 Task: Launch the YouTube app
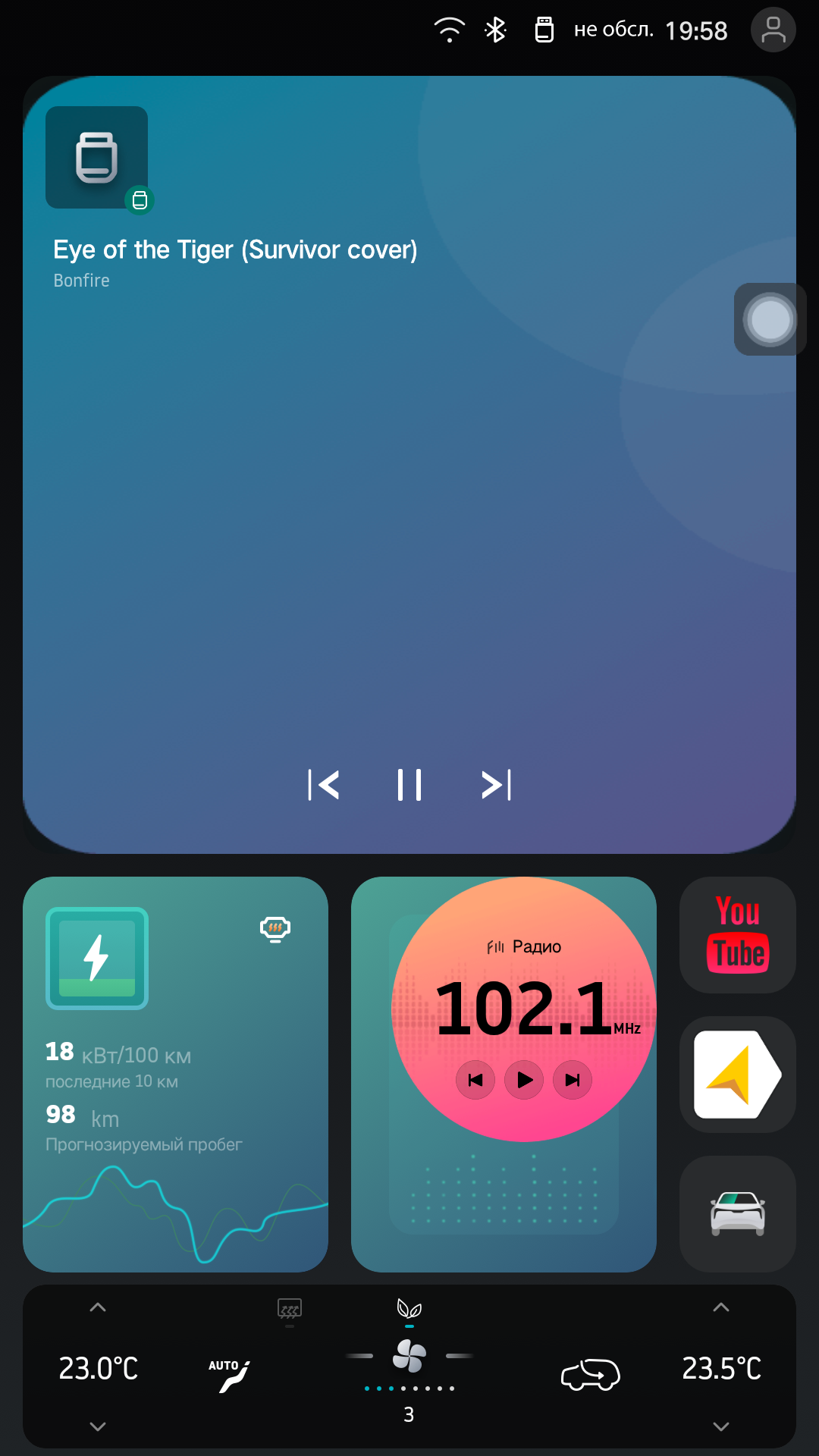point(738,935)
